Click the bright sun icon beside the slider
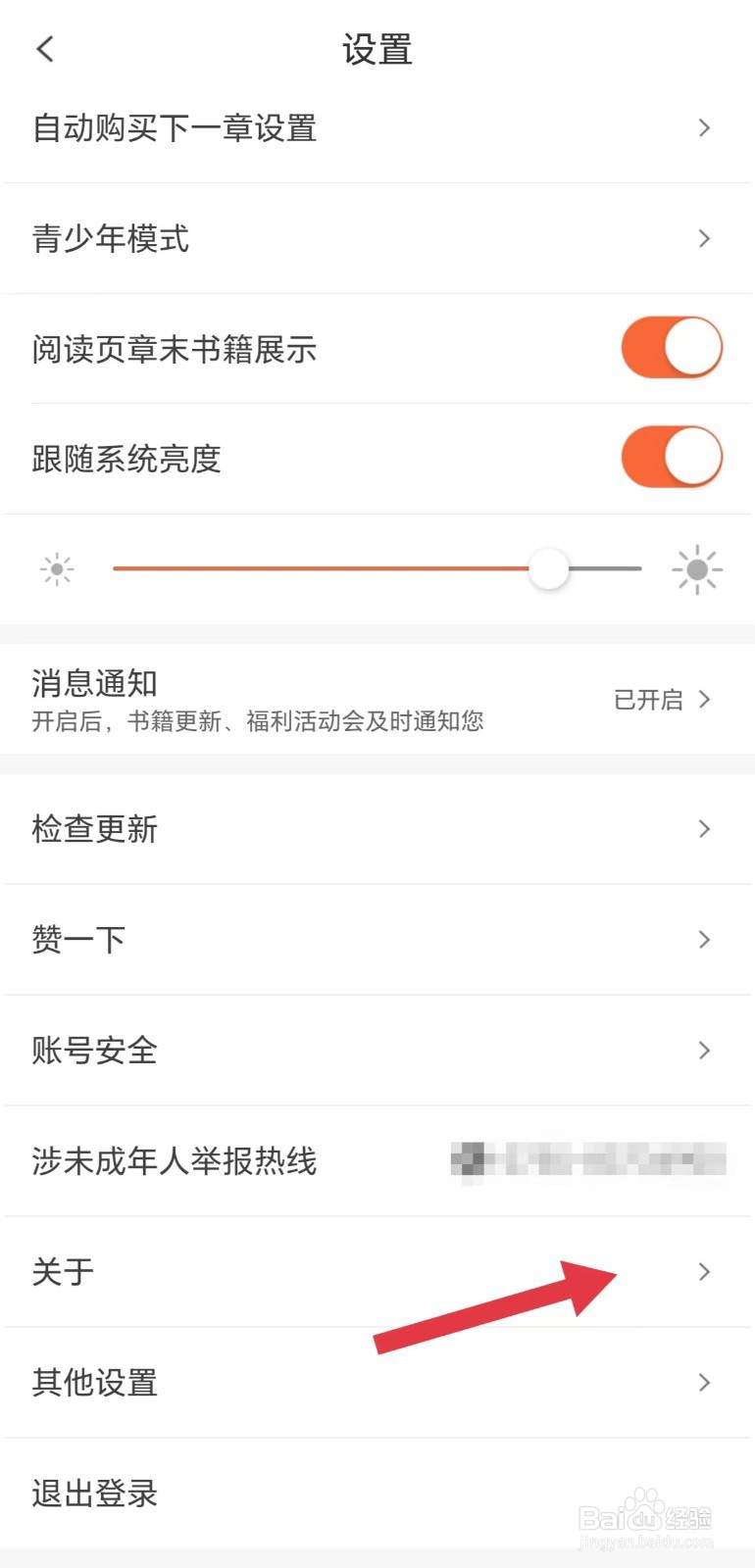Viewport: 755px width, 1568px height. tap(696, 568)
